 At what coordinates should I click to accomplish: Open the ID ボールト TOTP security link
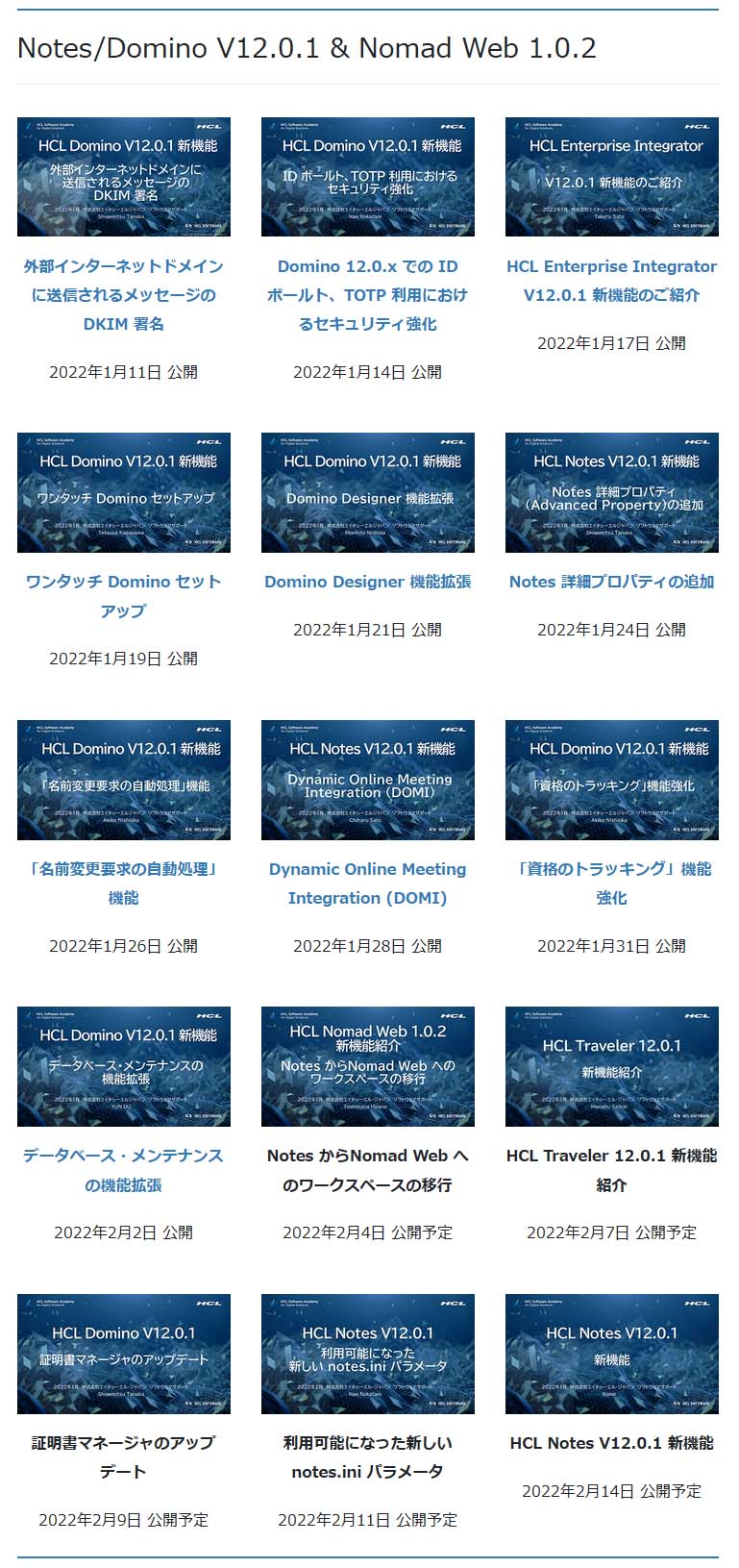point(367,294)
